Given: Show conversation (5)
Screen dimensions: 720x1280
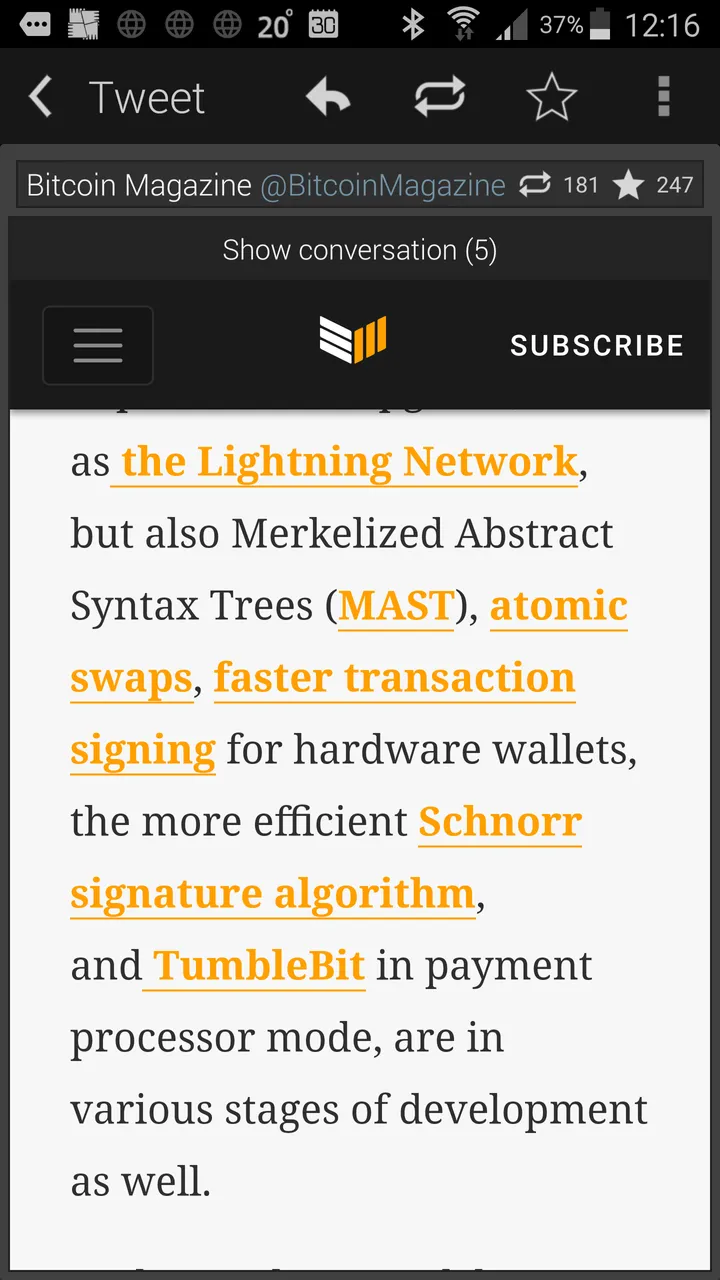Looking at the screenshot, I should pyautogui.click(x=360, y=250).
